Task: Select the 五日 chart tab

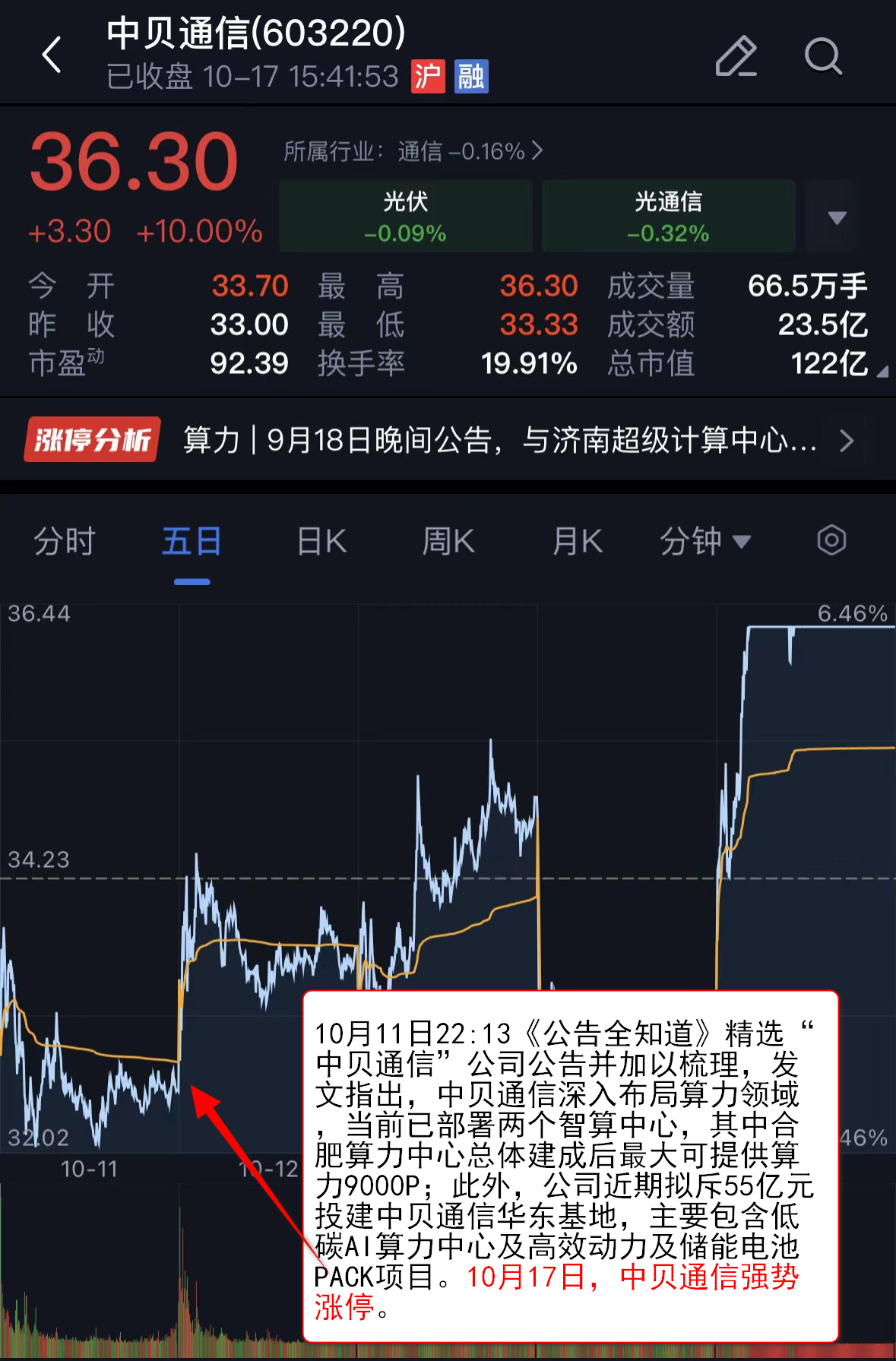Action: [192, 541]
